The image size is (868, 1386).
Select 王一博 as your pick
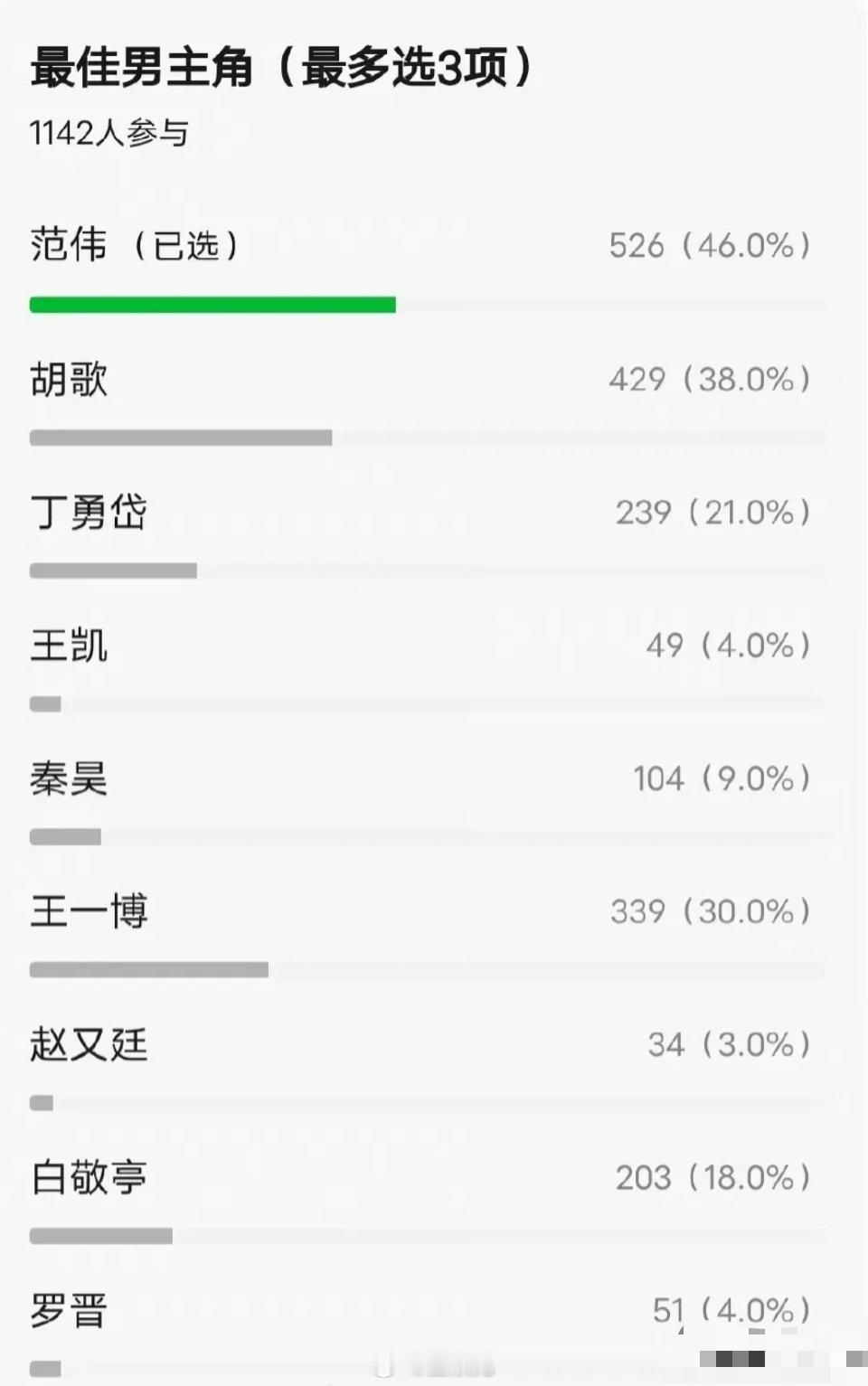(88, 912)
